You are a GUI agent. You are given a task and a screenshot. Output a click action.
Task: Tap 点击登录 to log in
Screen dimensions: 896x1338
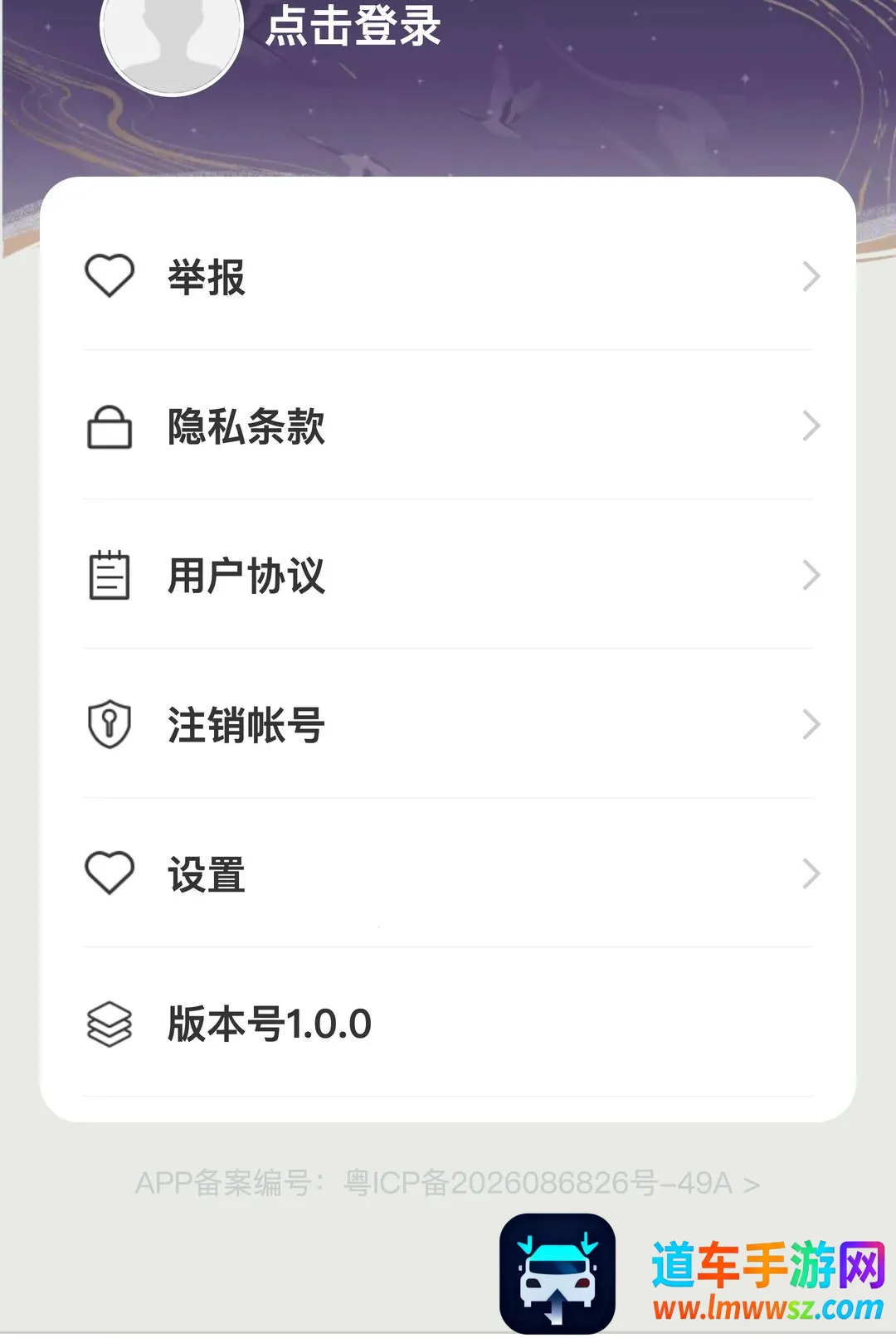(x=353, y=25)
